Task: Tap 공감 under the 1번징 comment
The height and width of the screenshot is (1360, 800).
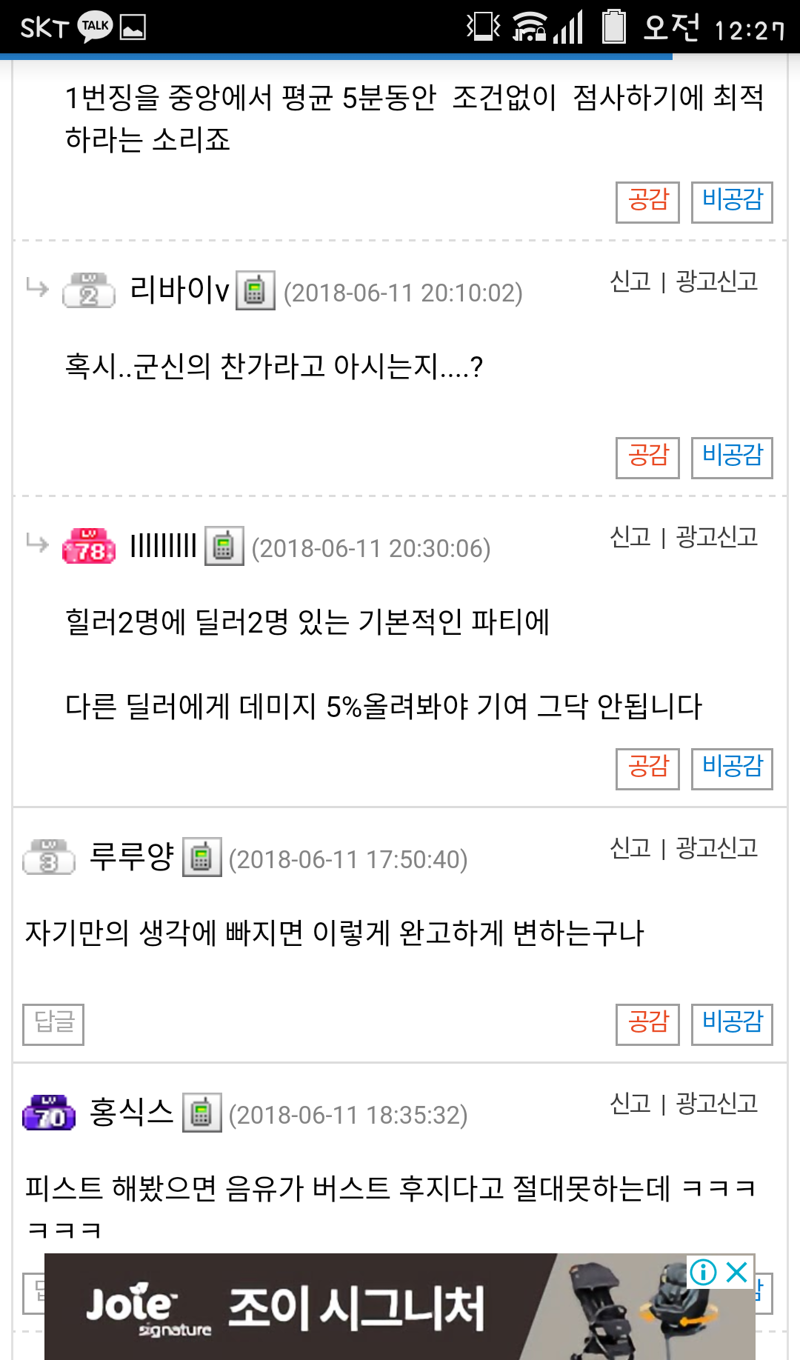Action: (x=647, y=201)
